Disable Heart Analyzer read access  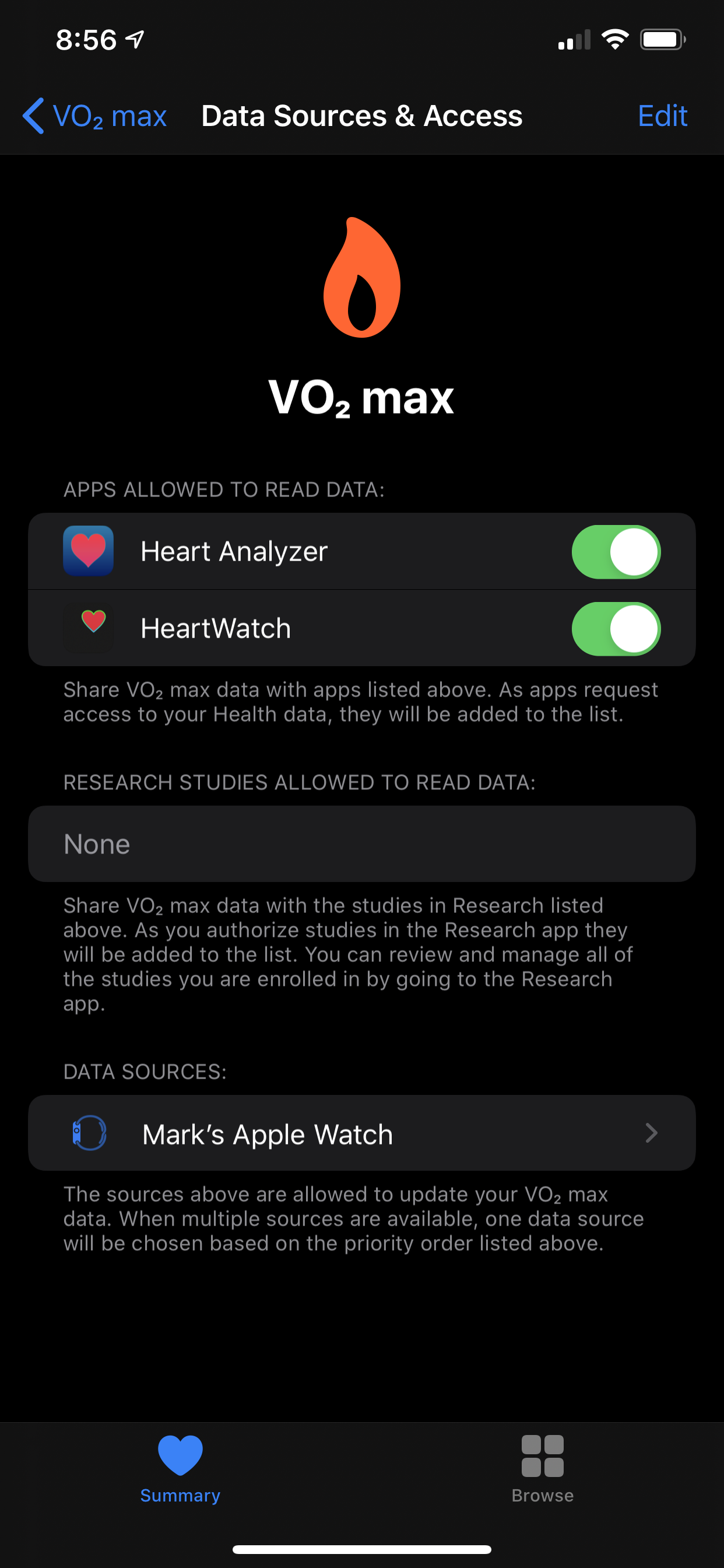click(x=616, y=551)
